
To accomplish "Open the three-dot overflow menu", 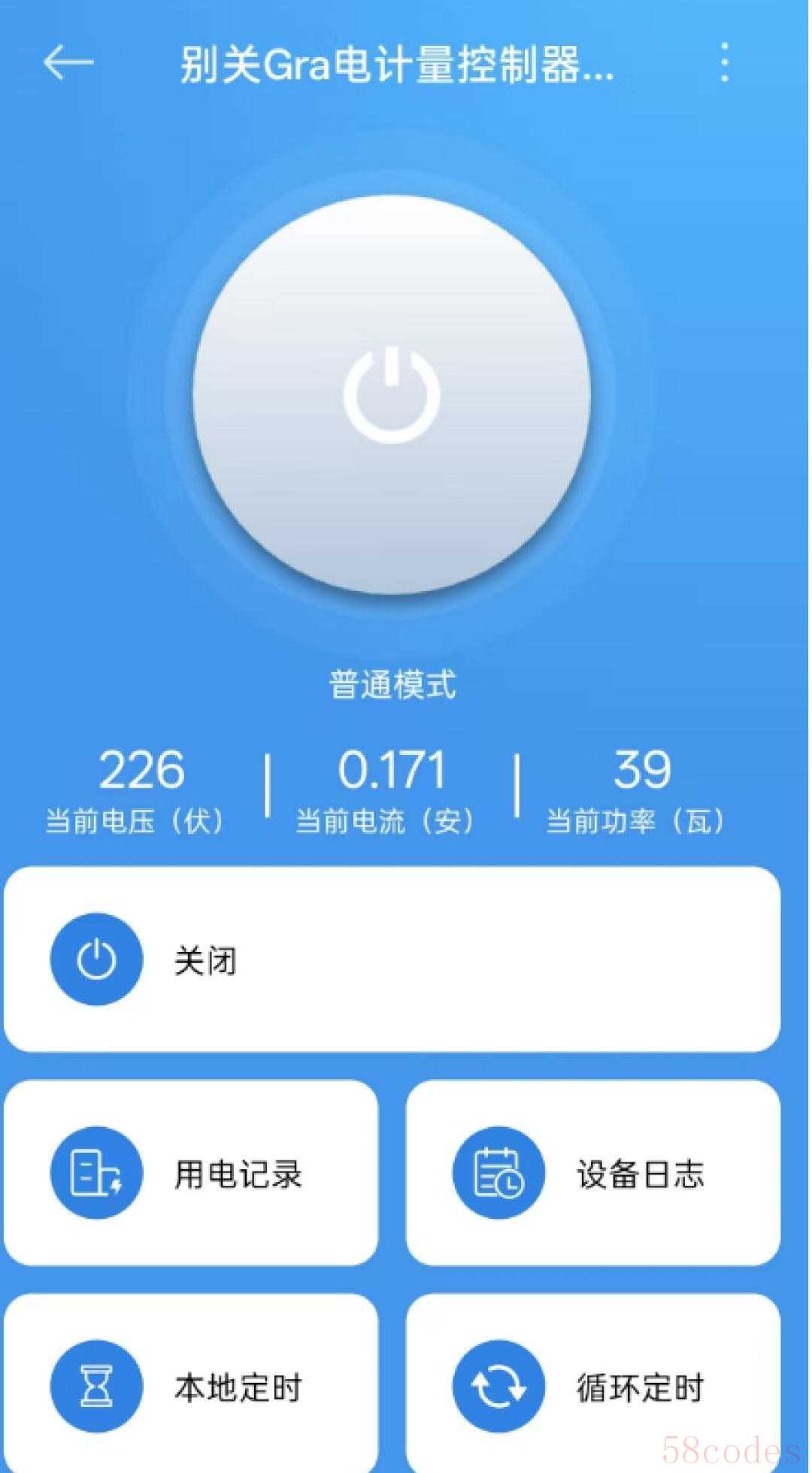I will [x=723, y=62].
